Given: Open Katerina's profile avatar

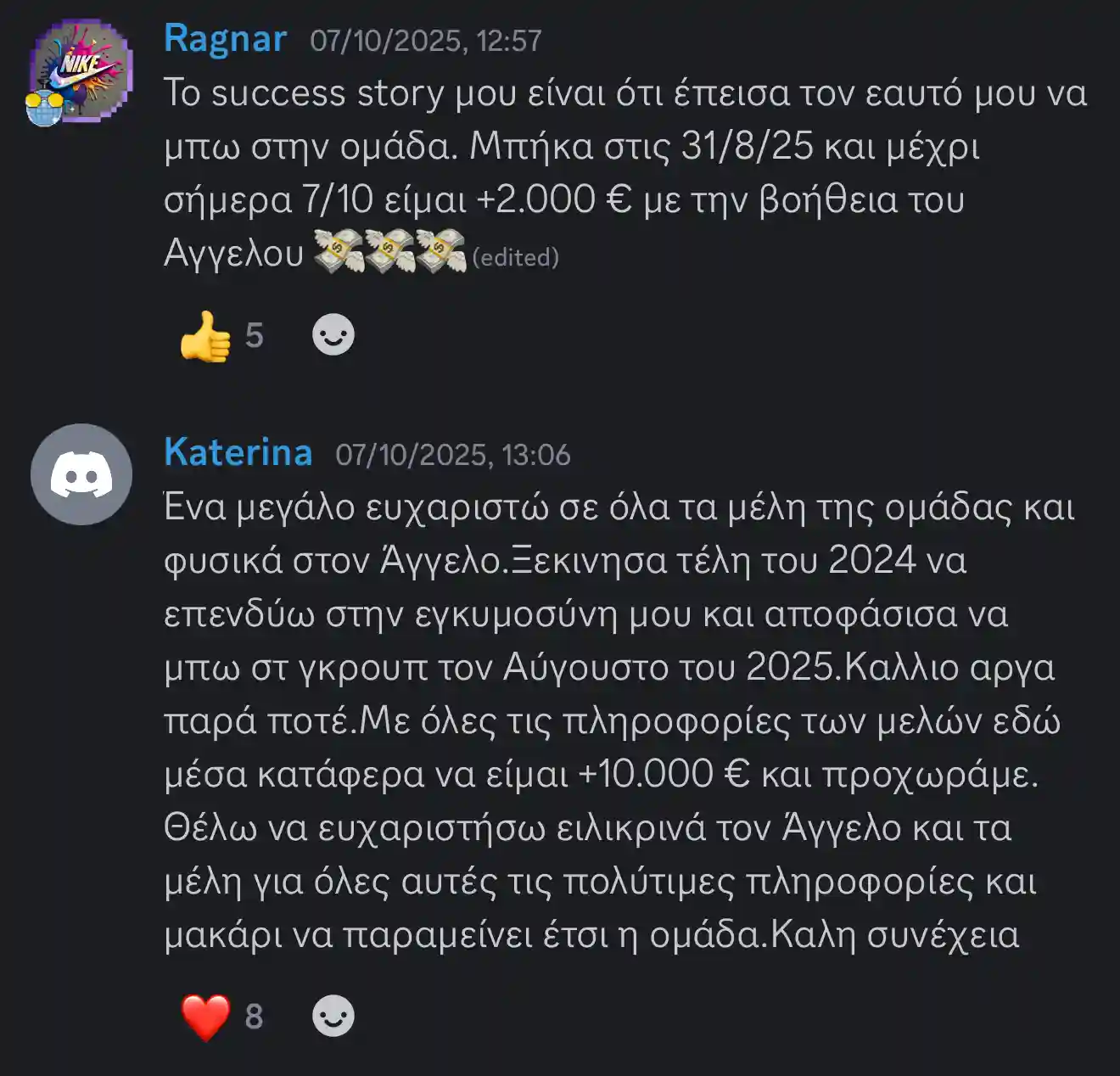Looking at the screenshot, I should click(81, 474).
